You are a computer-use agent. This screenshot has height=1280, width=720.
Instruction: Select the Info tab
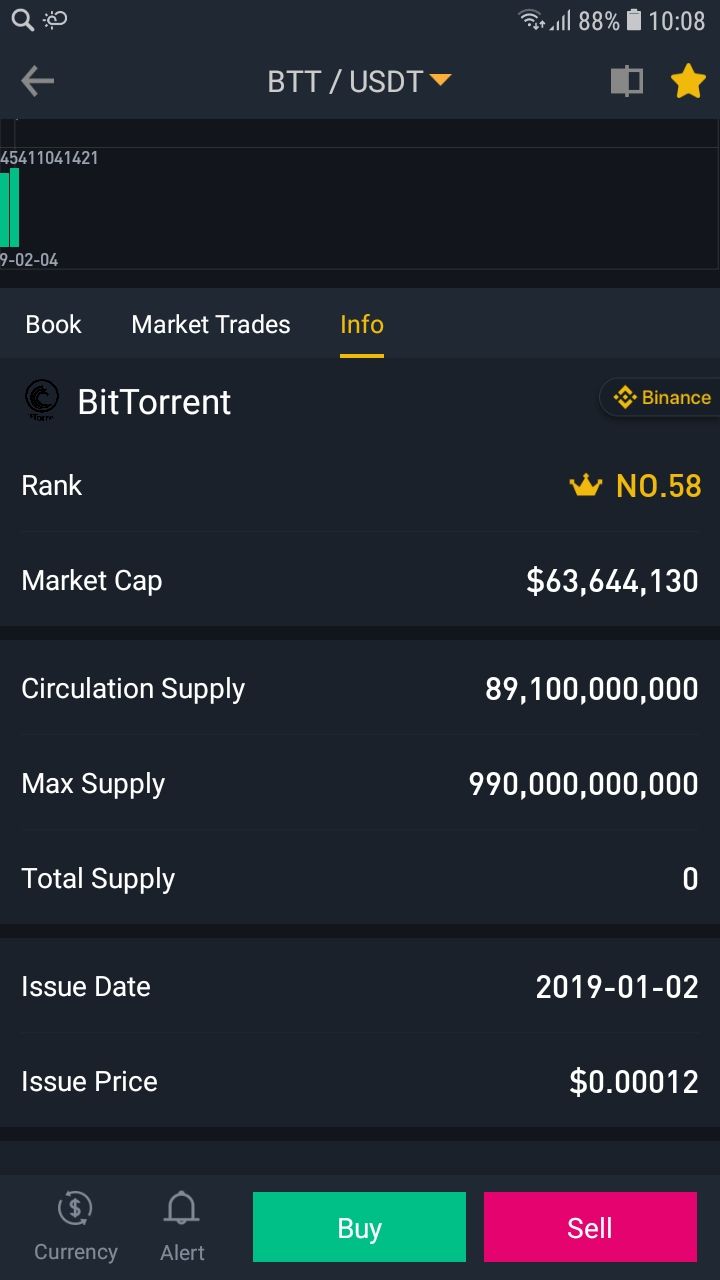click(362, 324)
